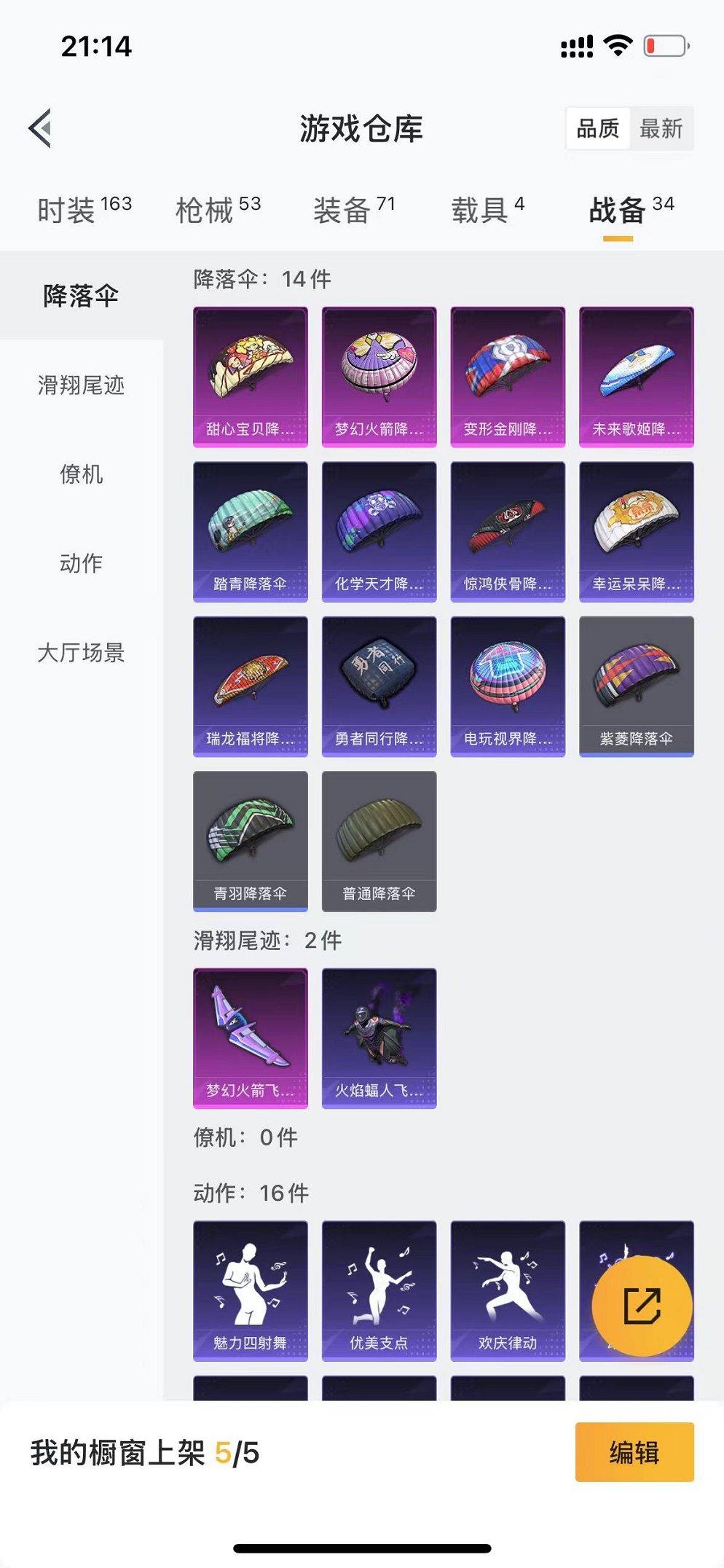Select 大厅场景 in the side menu

coord(81,652)
